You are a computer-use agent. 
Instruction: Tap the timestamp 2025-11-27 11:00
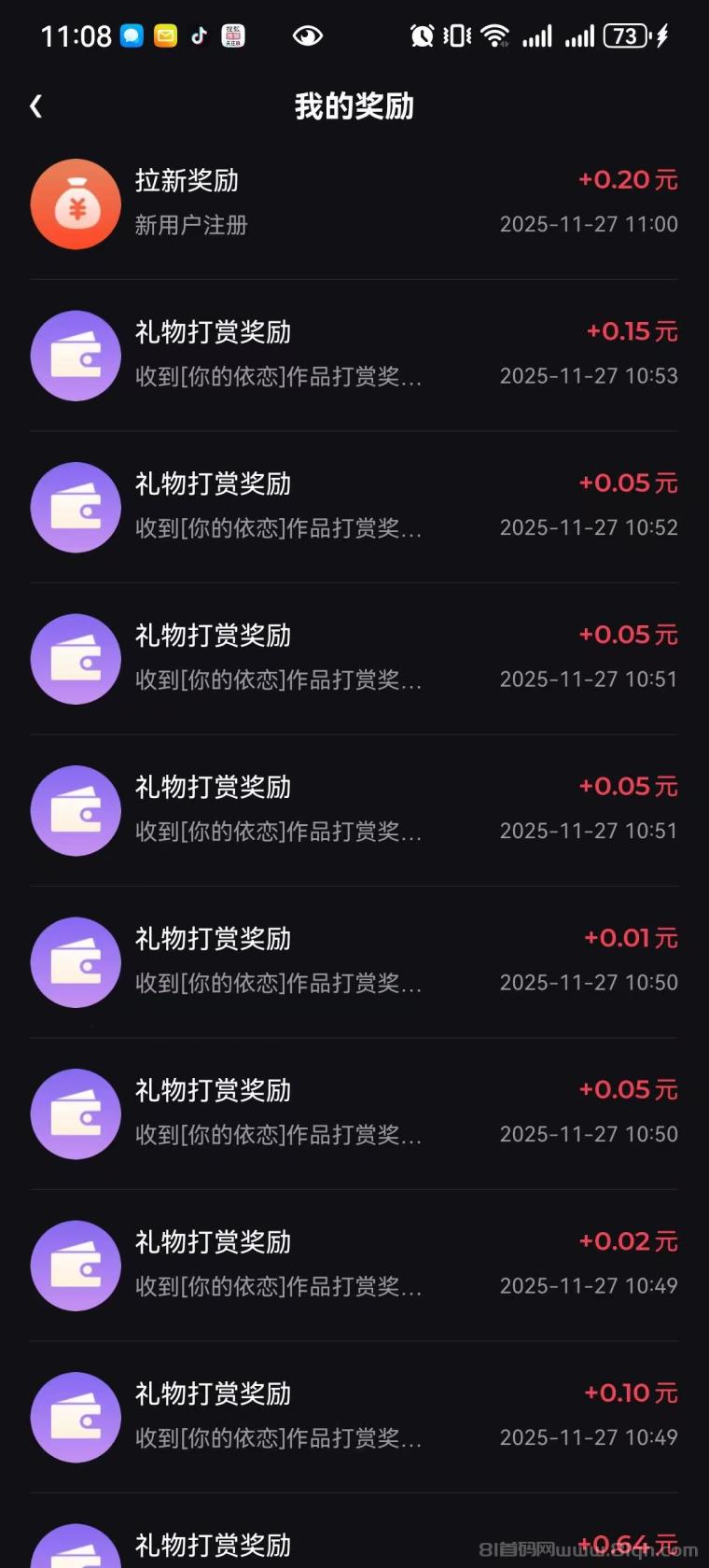click(x=589, y=225)
